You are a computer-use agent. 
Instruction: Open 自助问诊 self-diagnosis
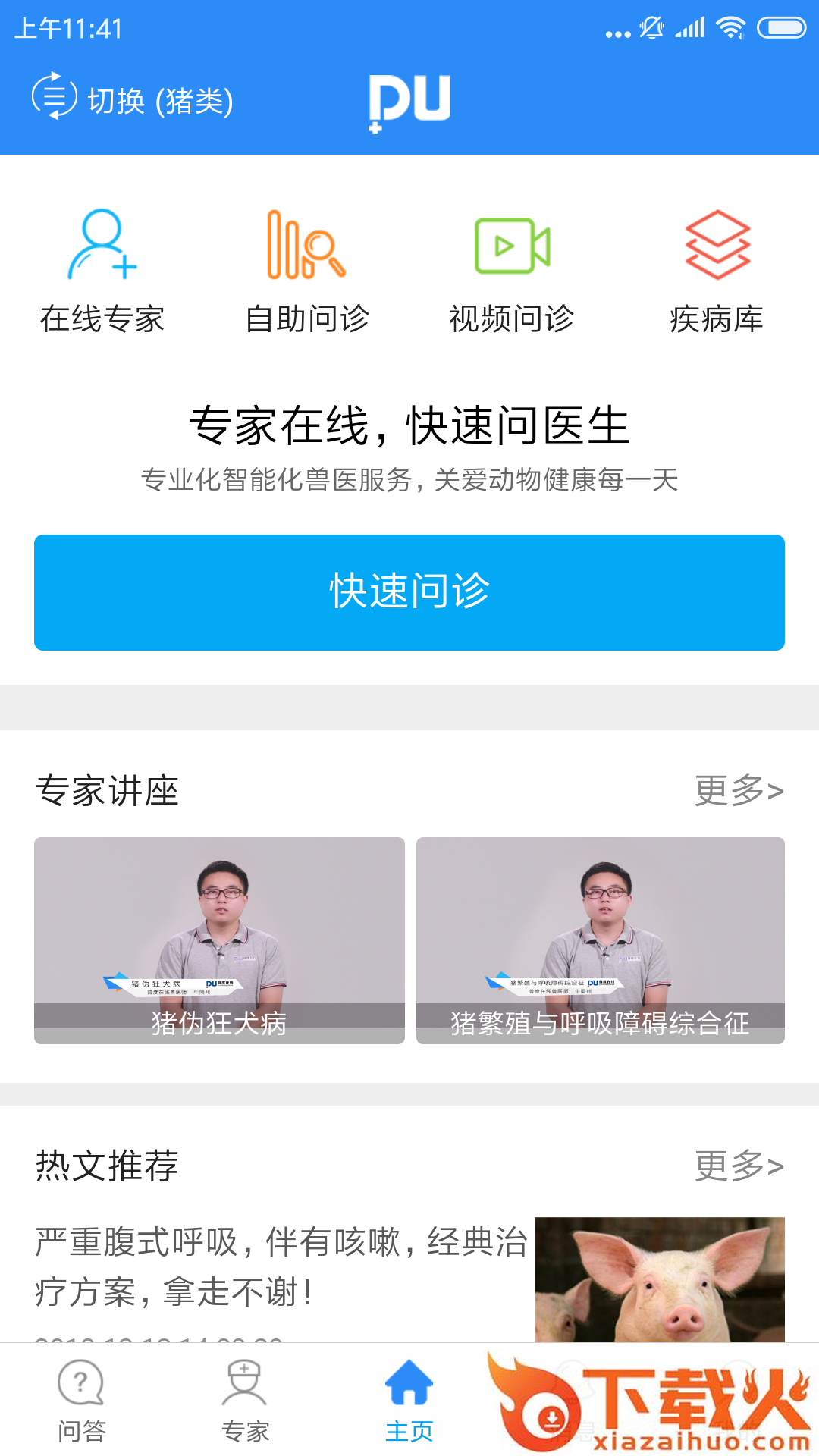(x=307, y=271)
